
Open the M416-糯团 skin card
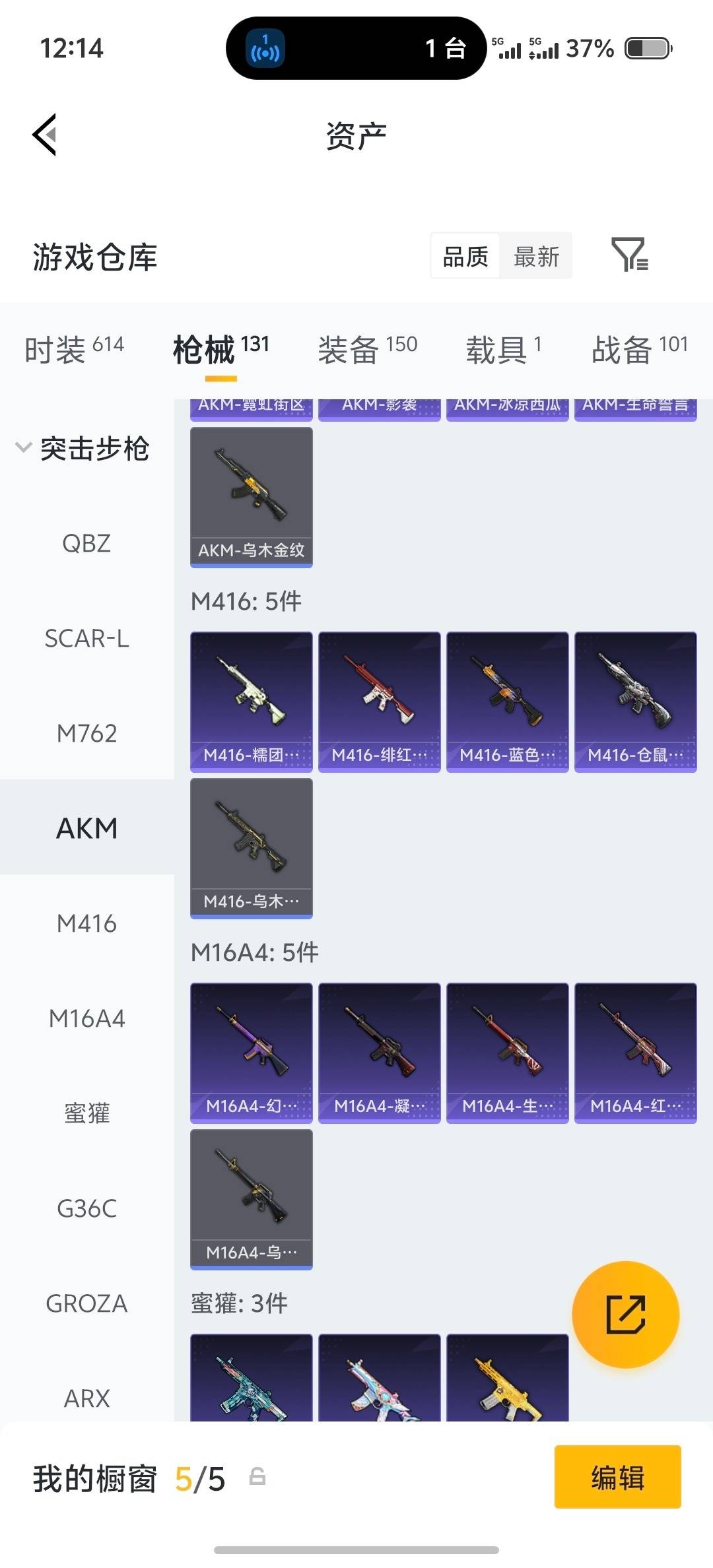pyautogui.click(x=251, y=701)
